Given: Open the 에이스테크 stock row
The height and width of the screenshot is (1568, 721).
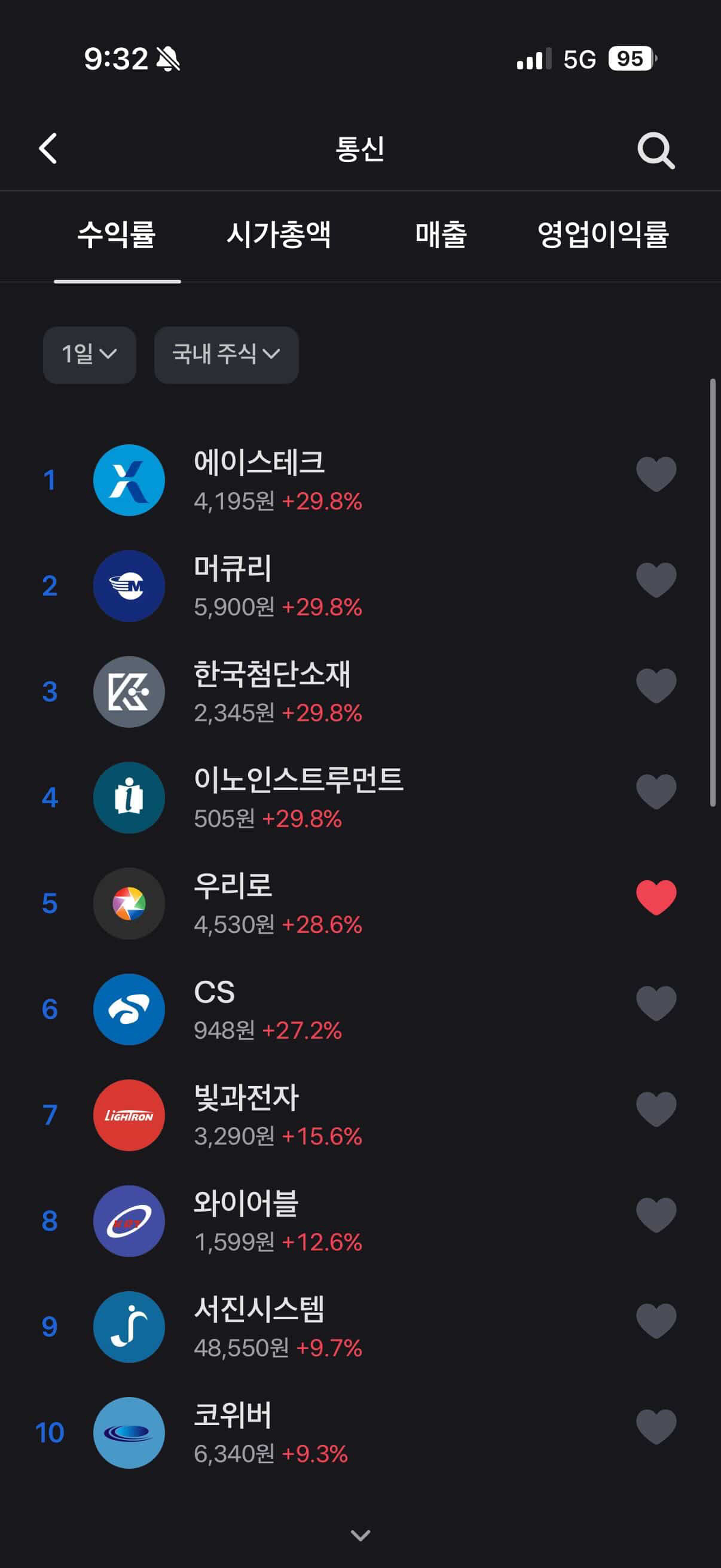Looking at the screenshot, I should point(360,480).
